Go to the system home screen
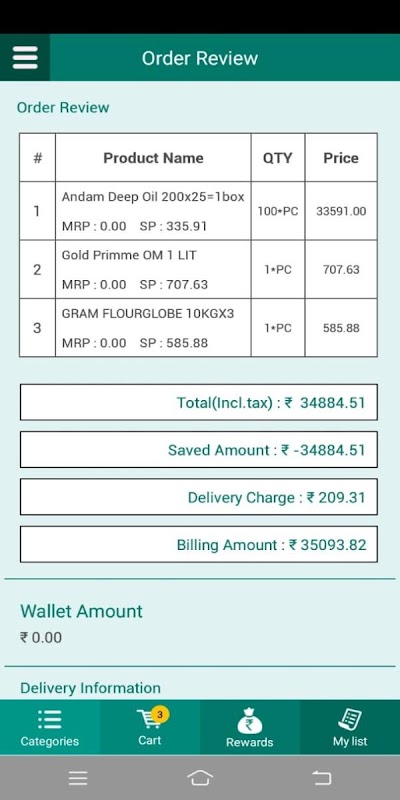 [200, 778]
